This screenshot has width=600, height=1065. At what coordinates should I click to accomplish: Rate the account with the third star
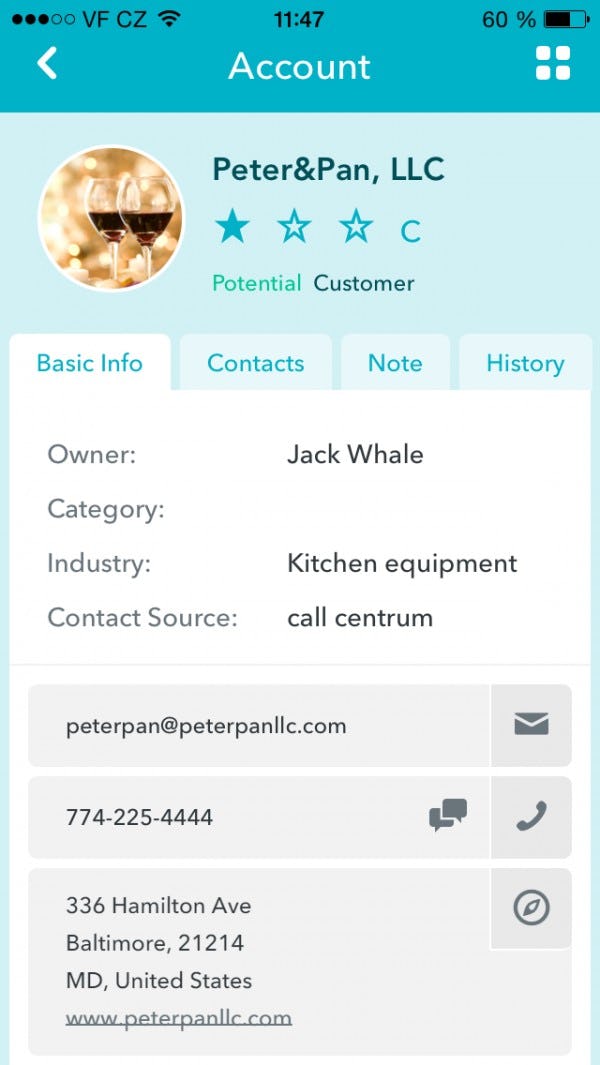pos(355,228)
